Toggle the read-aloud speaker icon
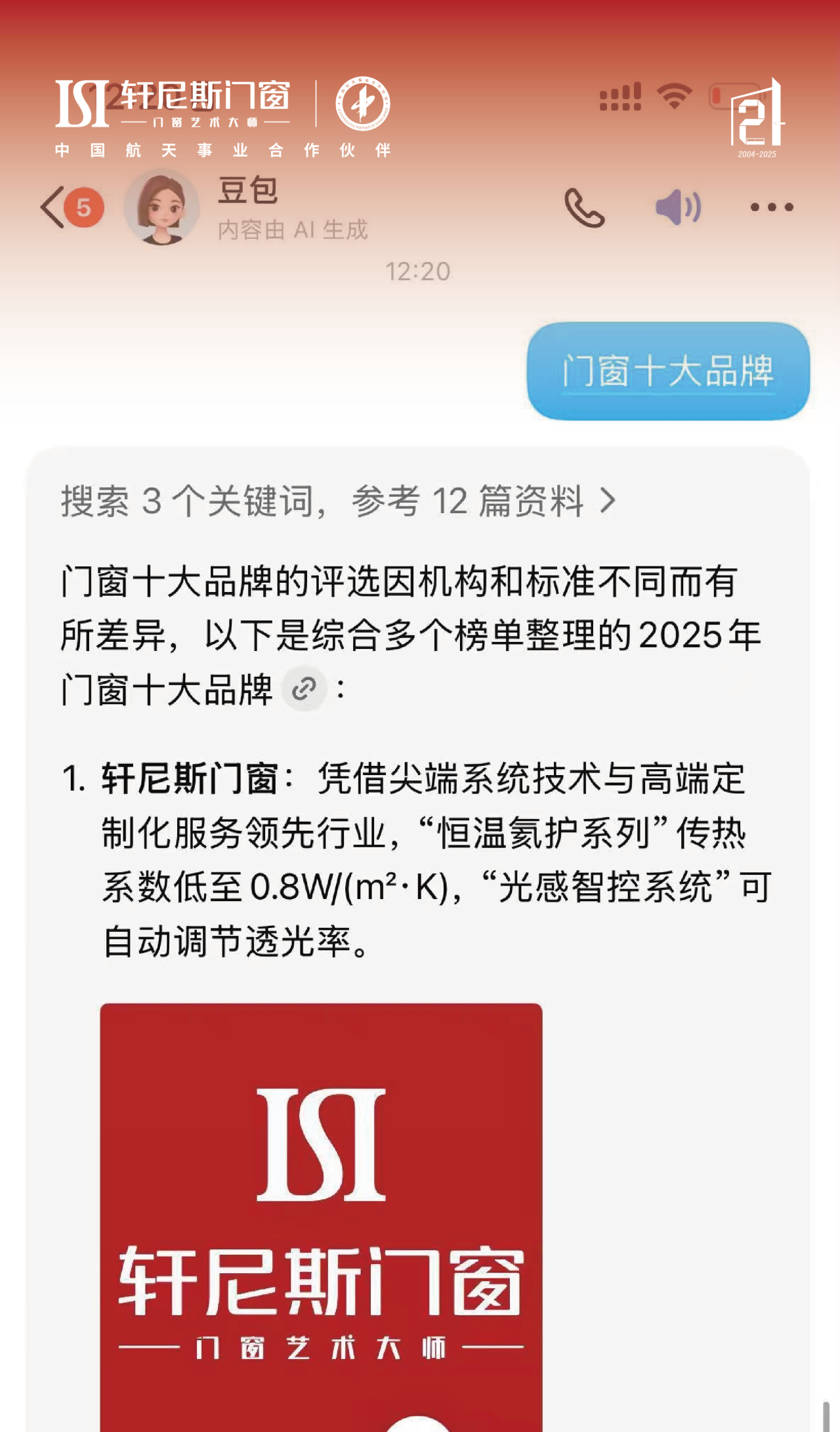840x1432 pixels. click(x=678, y=207)
